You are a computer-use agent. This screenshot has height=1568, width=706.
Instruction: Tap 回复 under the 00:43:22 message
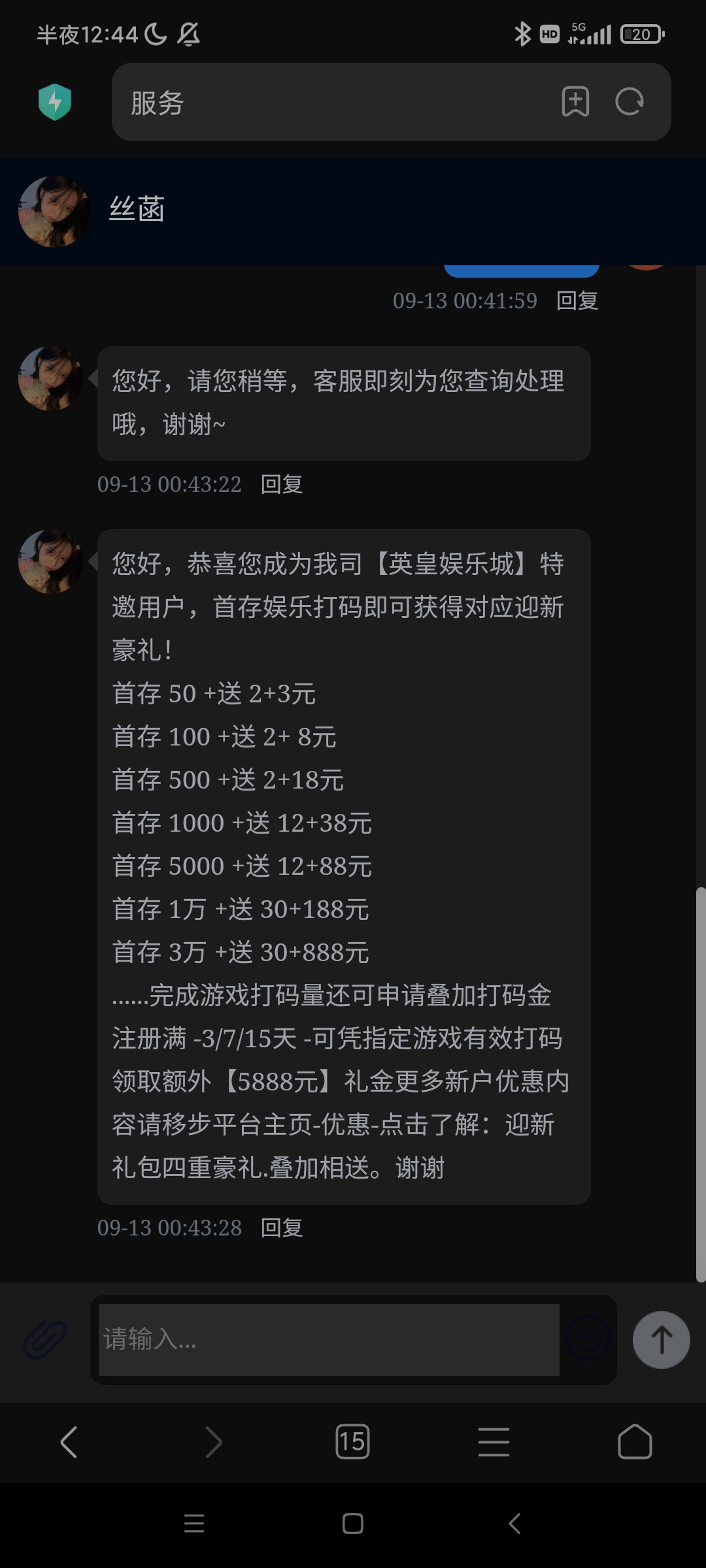click(282, 484)
